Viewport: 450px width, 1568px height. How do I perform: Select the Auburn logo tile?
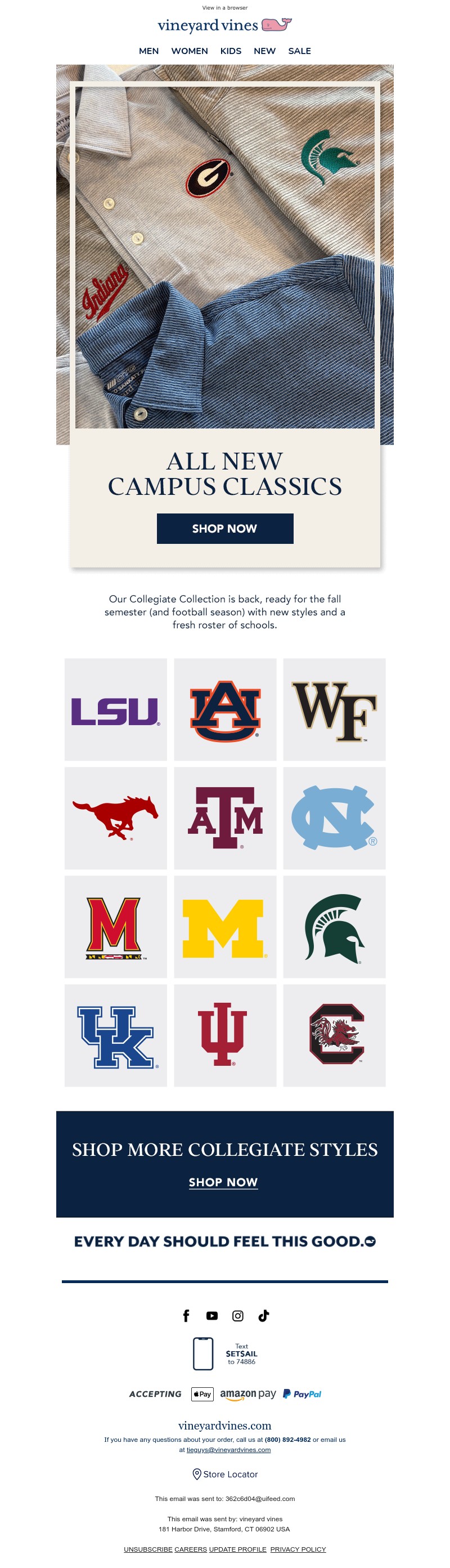225,709
